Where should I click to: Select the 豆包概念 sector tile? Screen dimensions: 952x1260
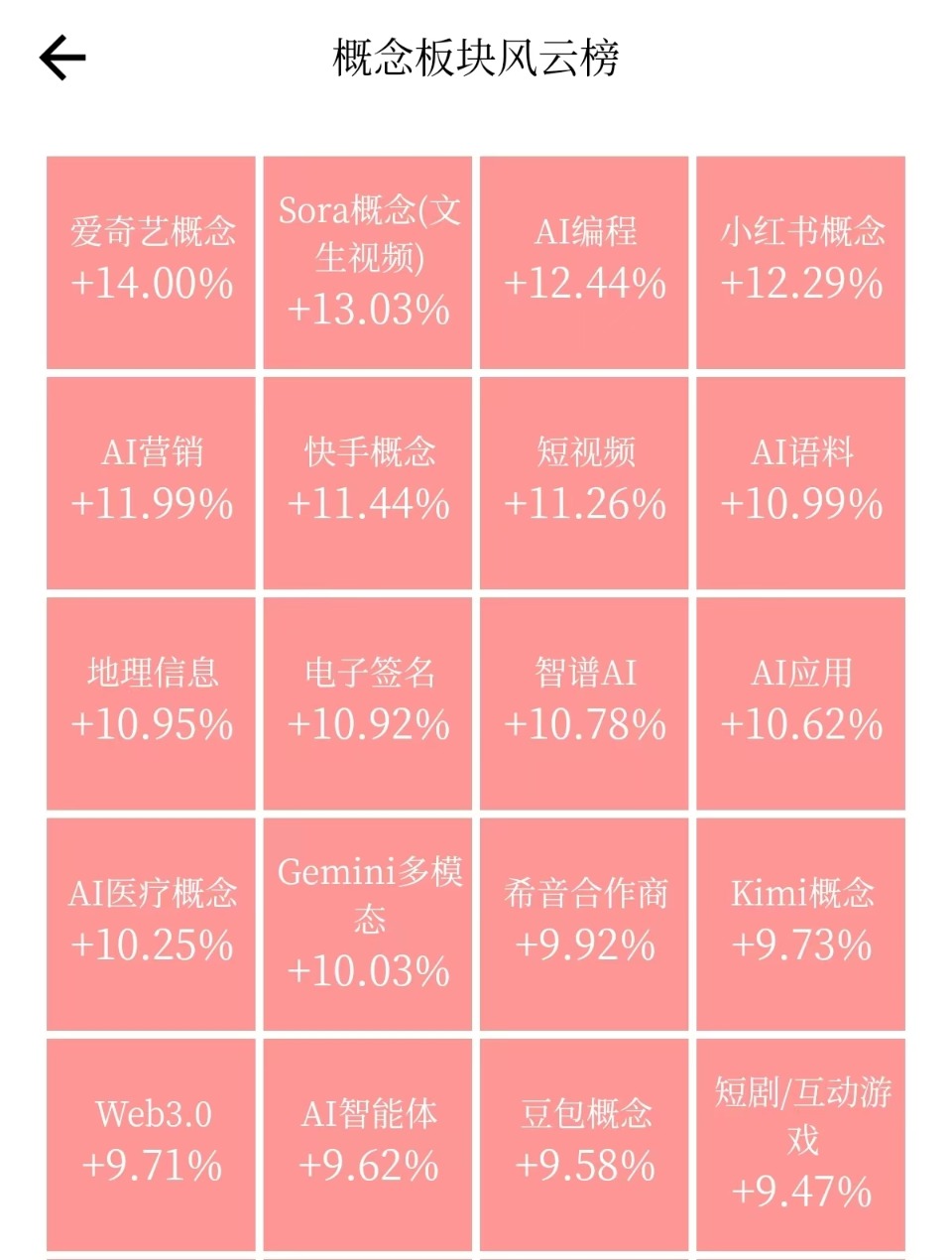point(584,1143)
